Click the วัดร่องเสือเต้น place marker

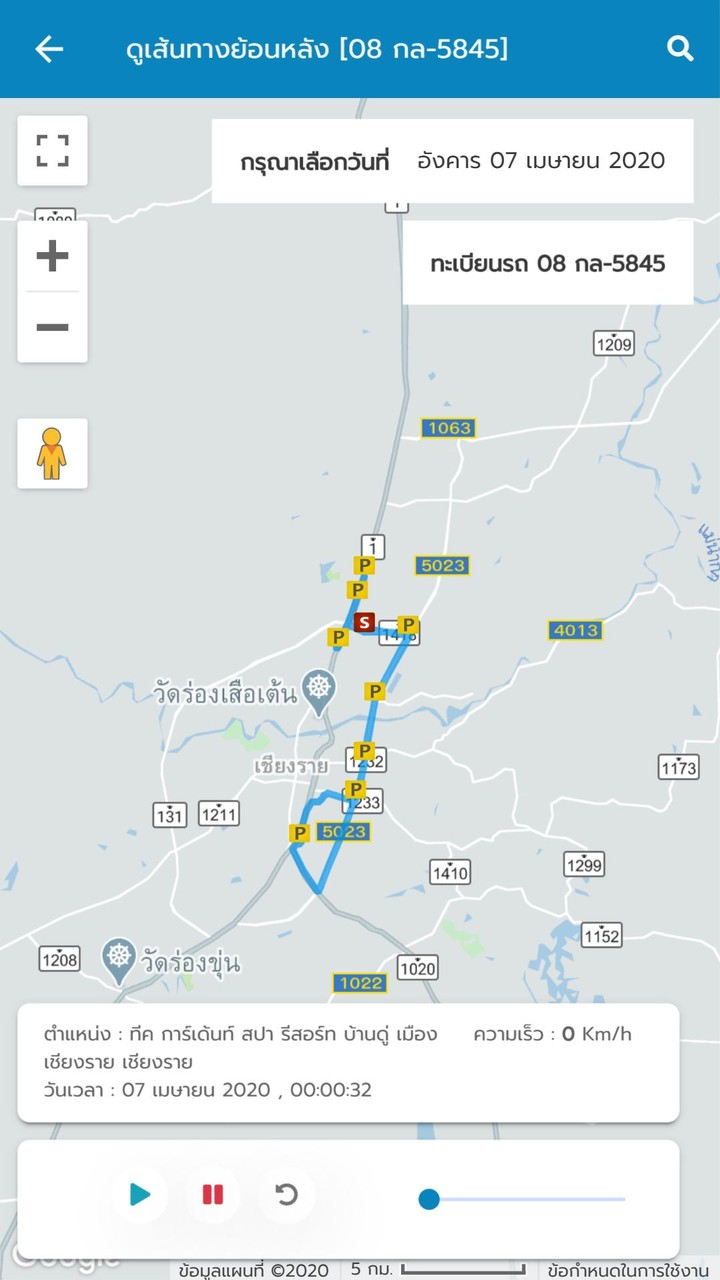click(x=318, y=690)
